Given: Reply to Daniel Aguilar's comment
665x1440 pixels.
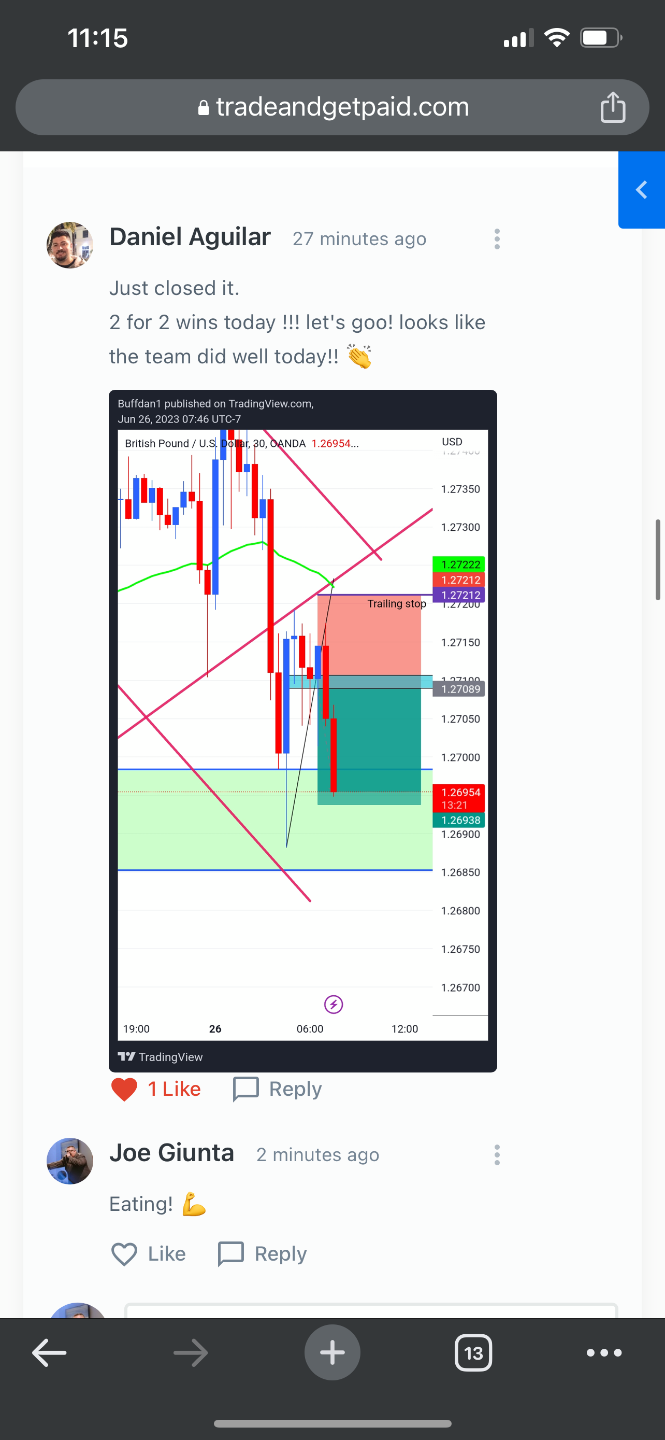Looking at the screenshot, I should point(277,1089).
